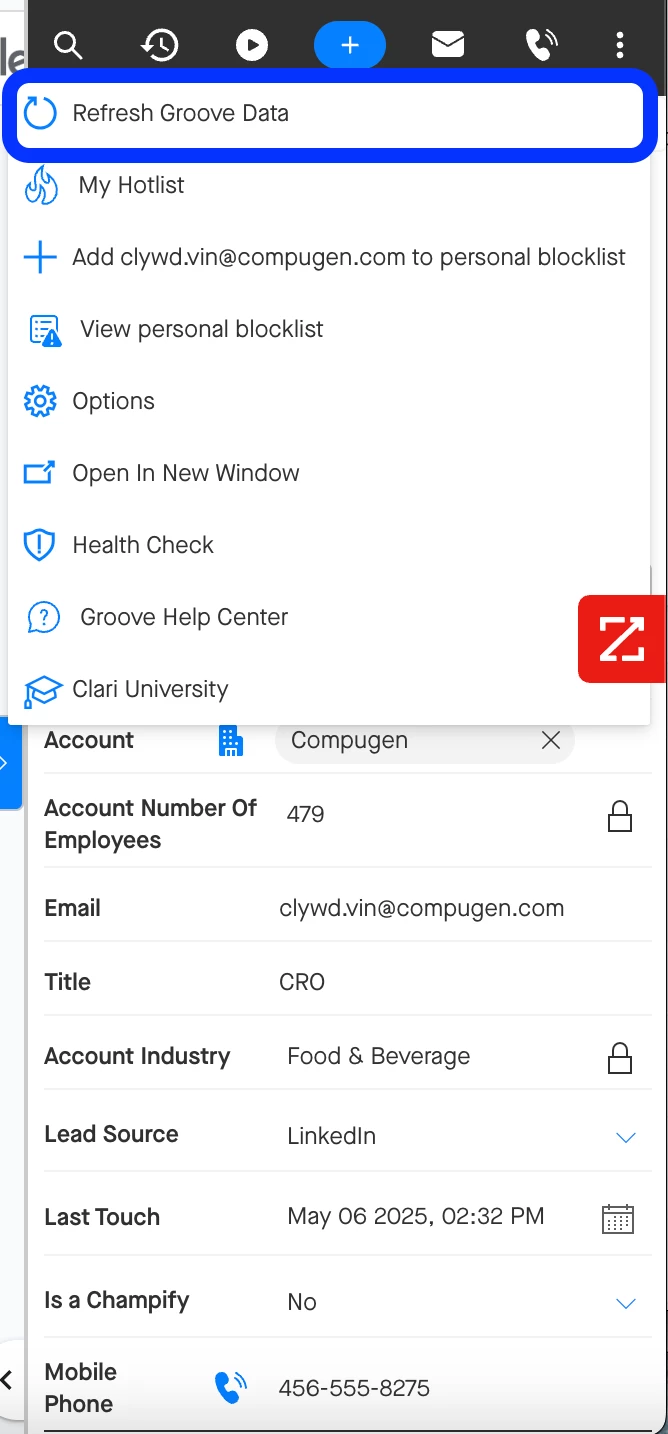Select Refresh Groove Data
This screenshot has height=1434, width=668.
click(x=329, y=114)
